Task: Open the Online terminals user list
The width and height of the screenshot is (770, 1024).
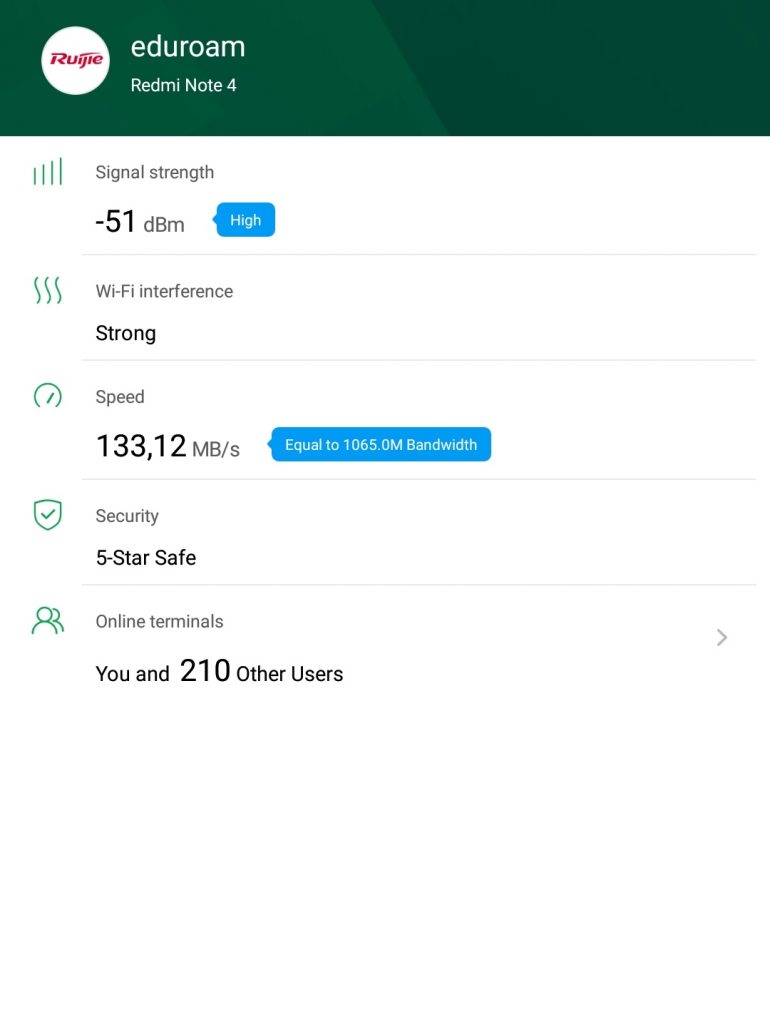Action: 721,638
